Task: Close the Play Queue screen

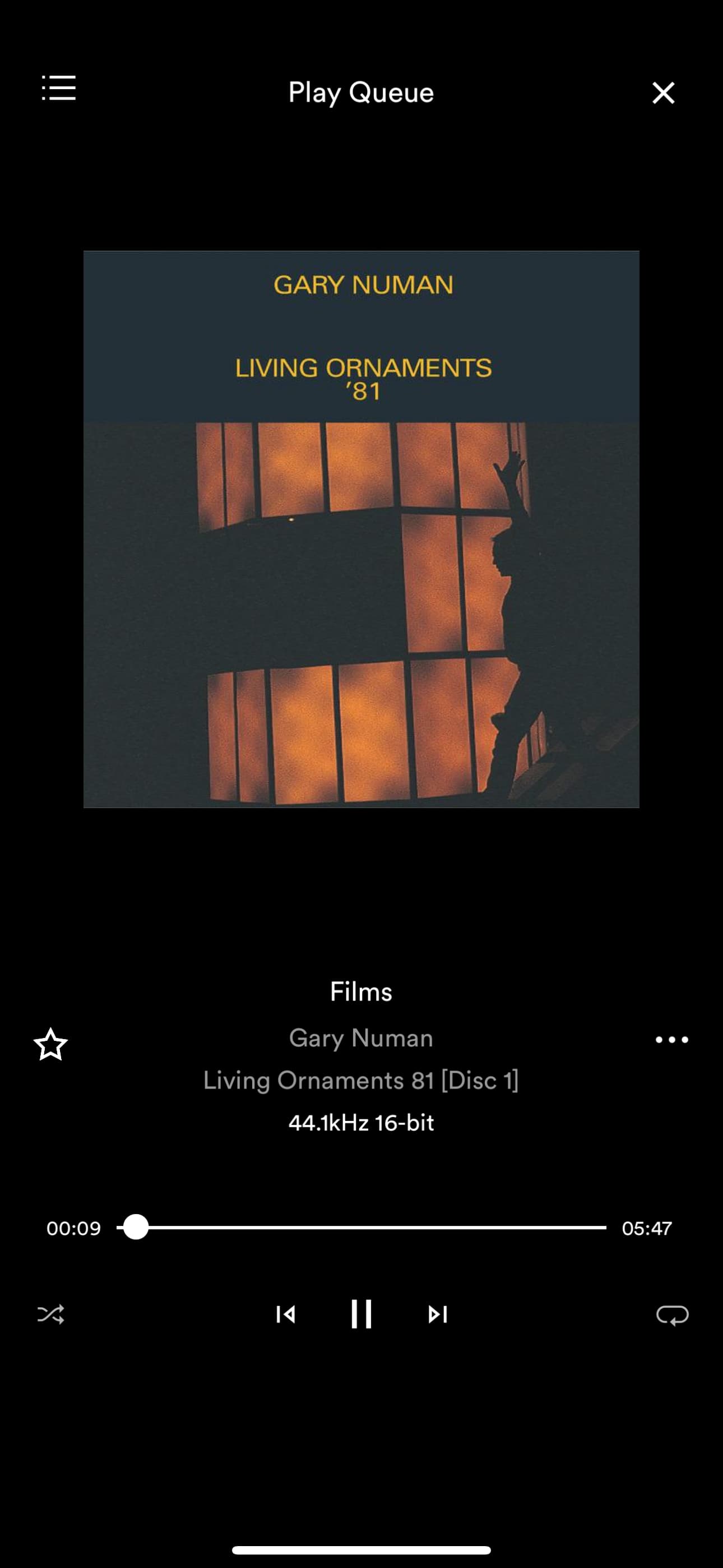Action: [662, 93]
